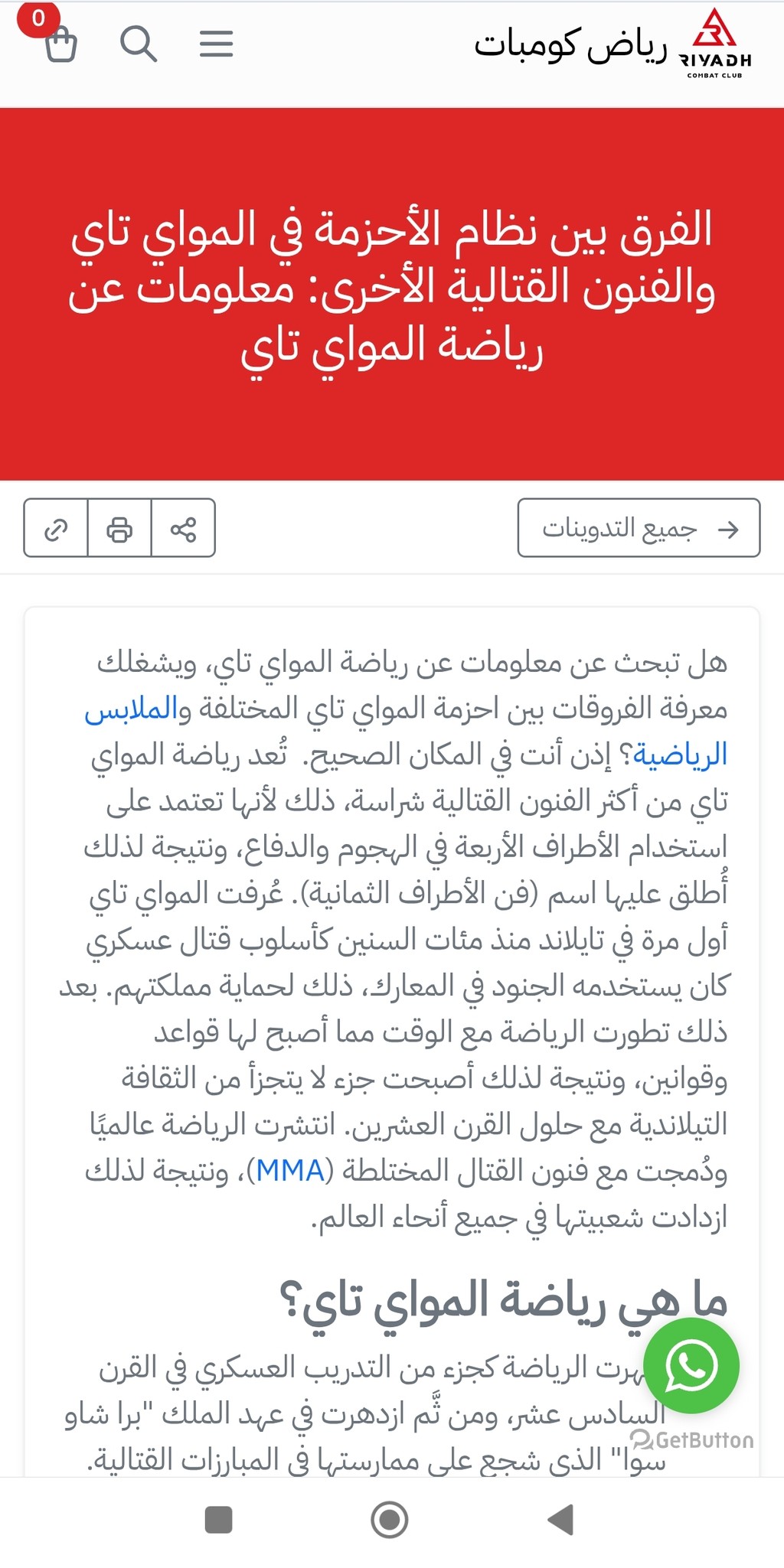Open the hamburger menu
This screenshot has height=1568, width=784.
coord(216,44)
